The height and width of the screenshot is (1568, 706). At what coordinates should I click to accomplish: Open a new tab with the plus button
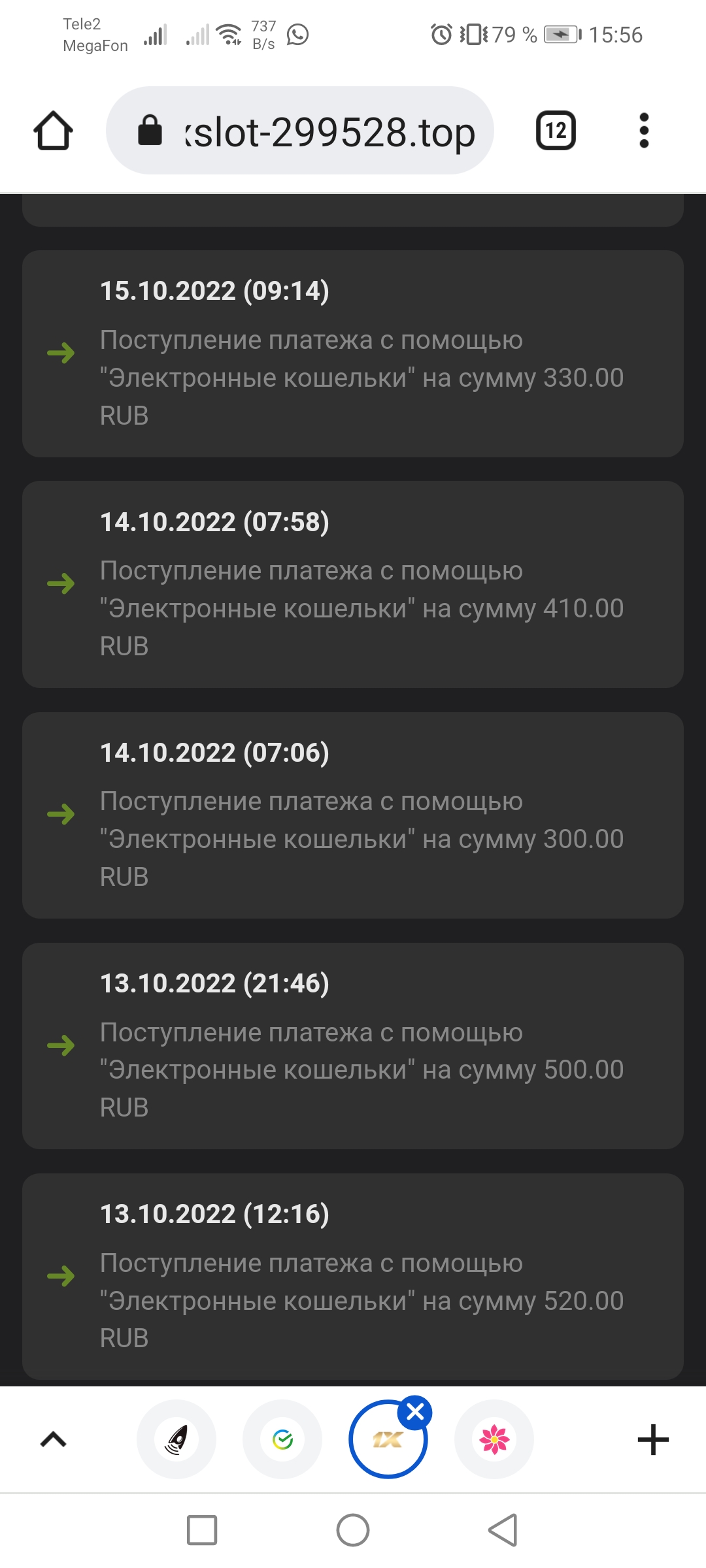click(653, 1439)
